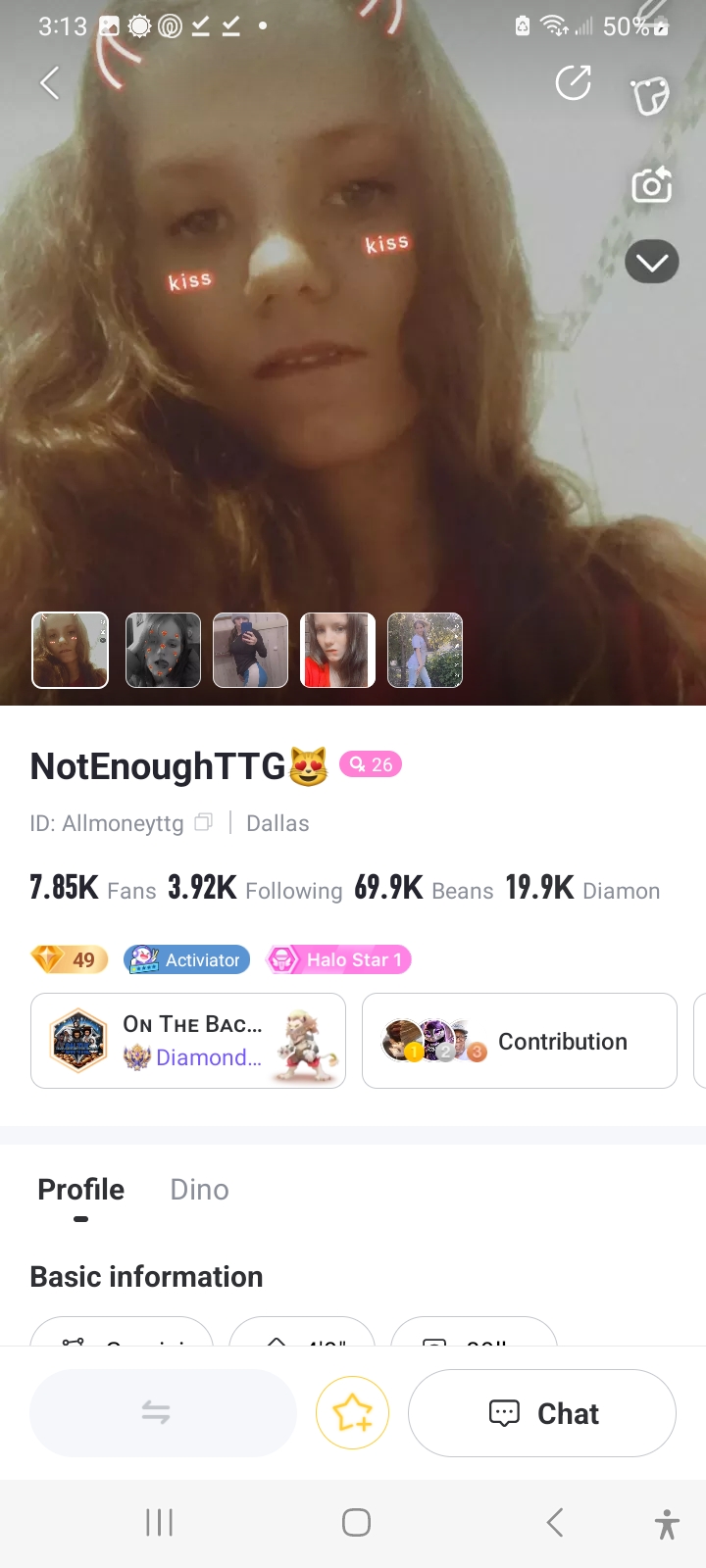Viewport: 706px width, 1568px height.
Task: Open the Contribution ranking card
Action: 520,1041
